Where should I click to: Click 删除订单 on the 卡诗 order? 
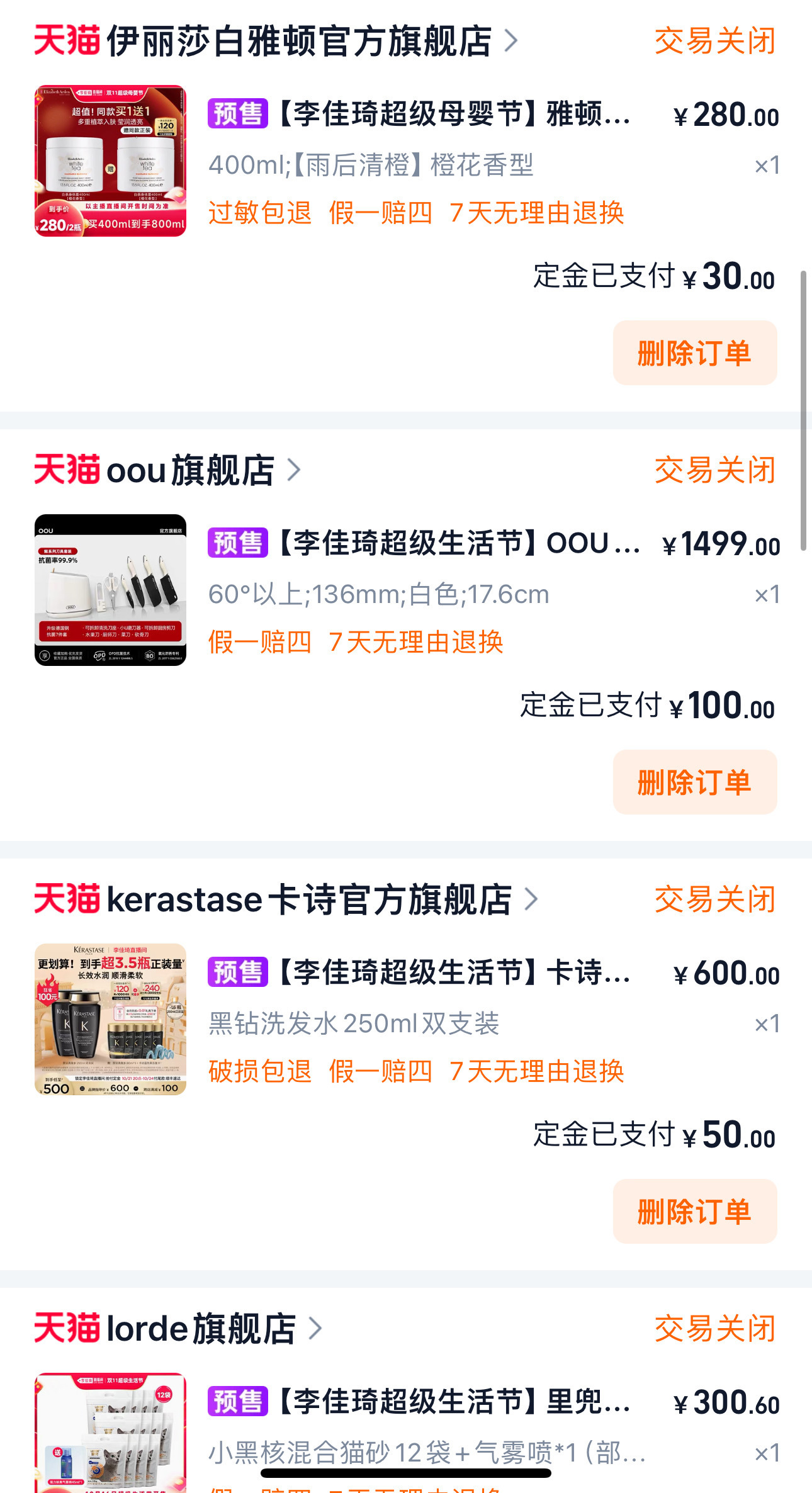pyautogui.click(x=694, y=1210)
